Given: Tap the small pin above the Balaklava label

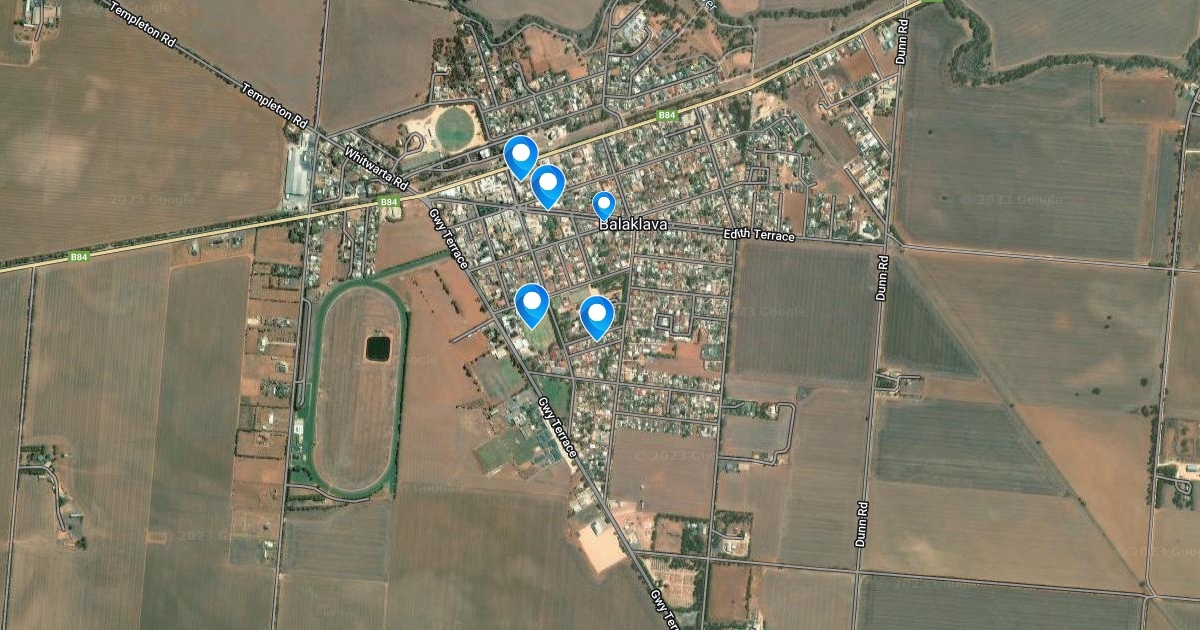Looking at the screenshot, I should click(603, 204).
